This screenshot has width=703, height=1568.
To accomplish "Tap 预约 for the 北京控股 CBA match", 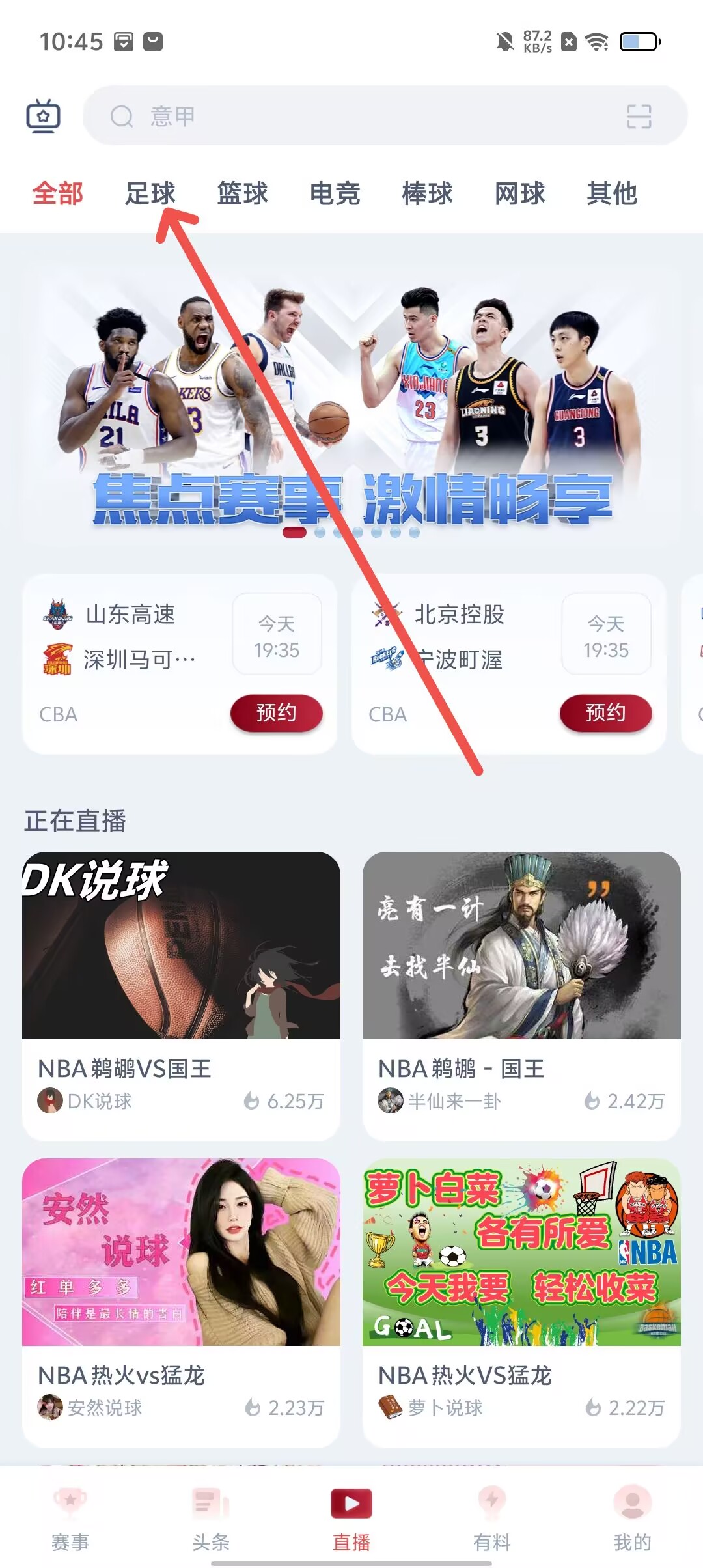I will pos(605,713).
